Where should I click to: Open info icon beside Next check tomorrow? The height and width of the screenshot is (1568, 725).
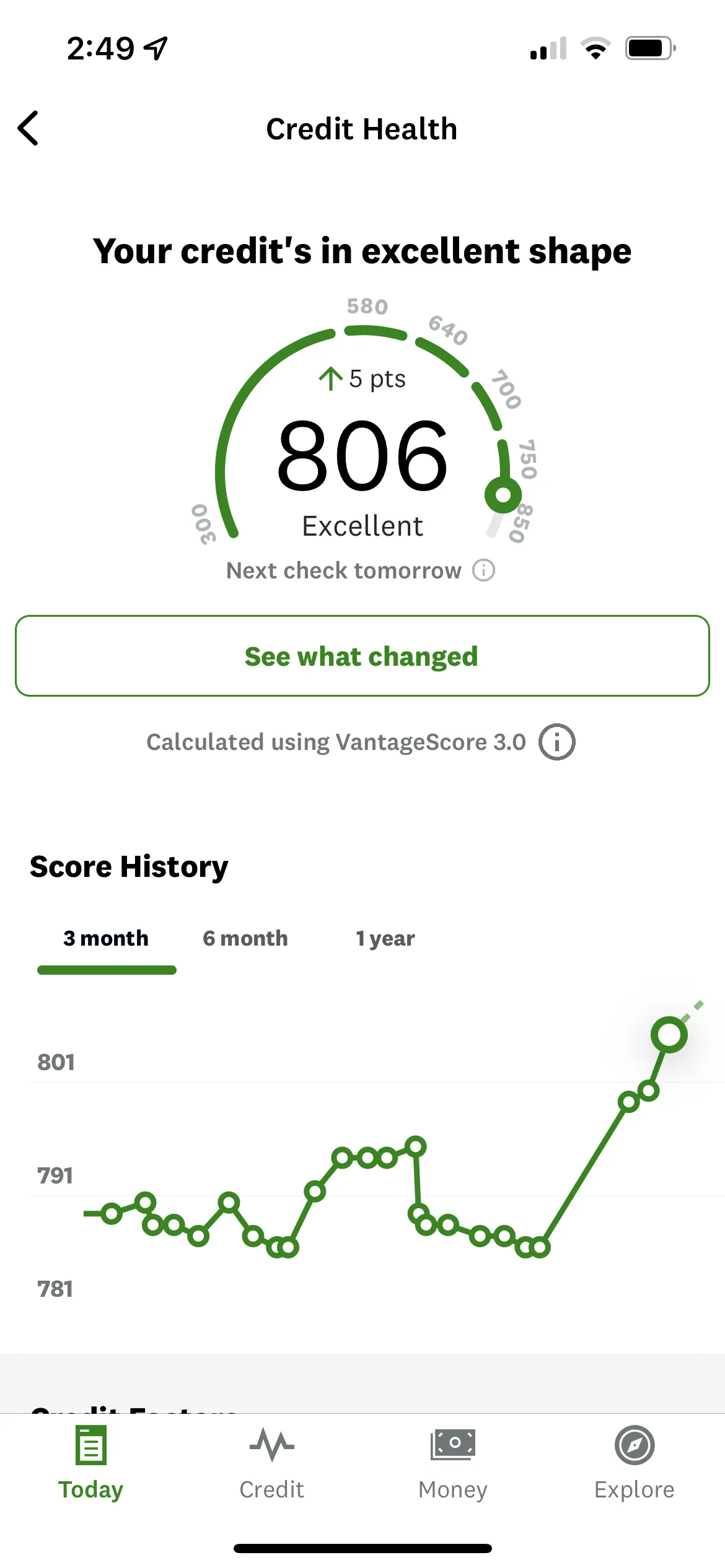483,570
